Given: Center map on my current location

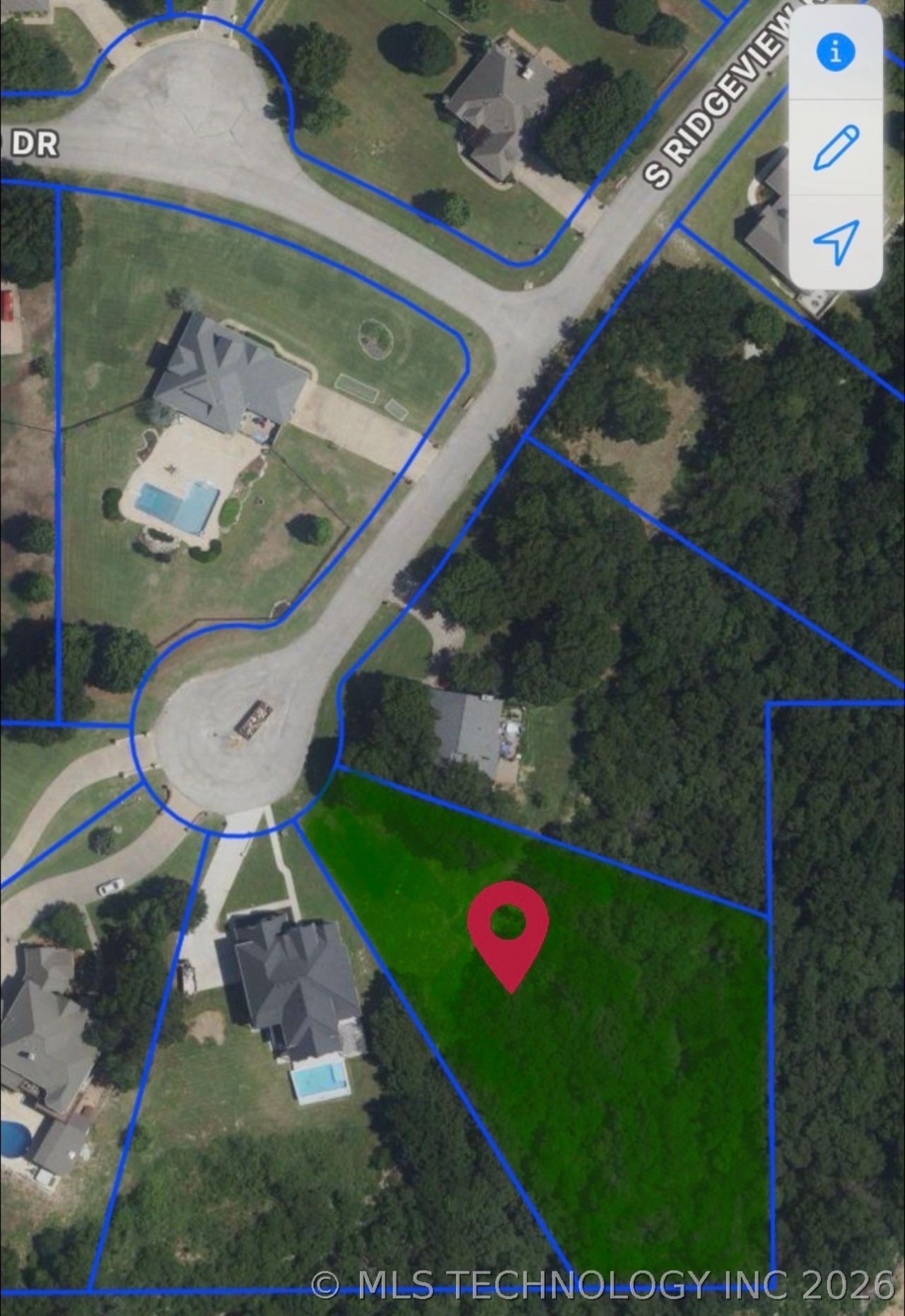Looking at the screenshot, I should [x=836, y=242].
